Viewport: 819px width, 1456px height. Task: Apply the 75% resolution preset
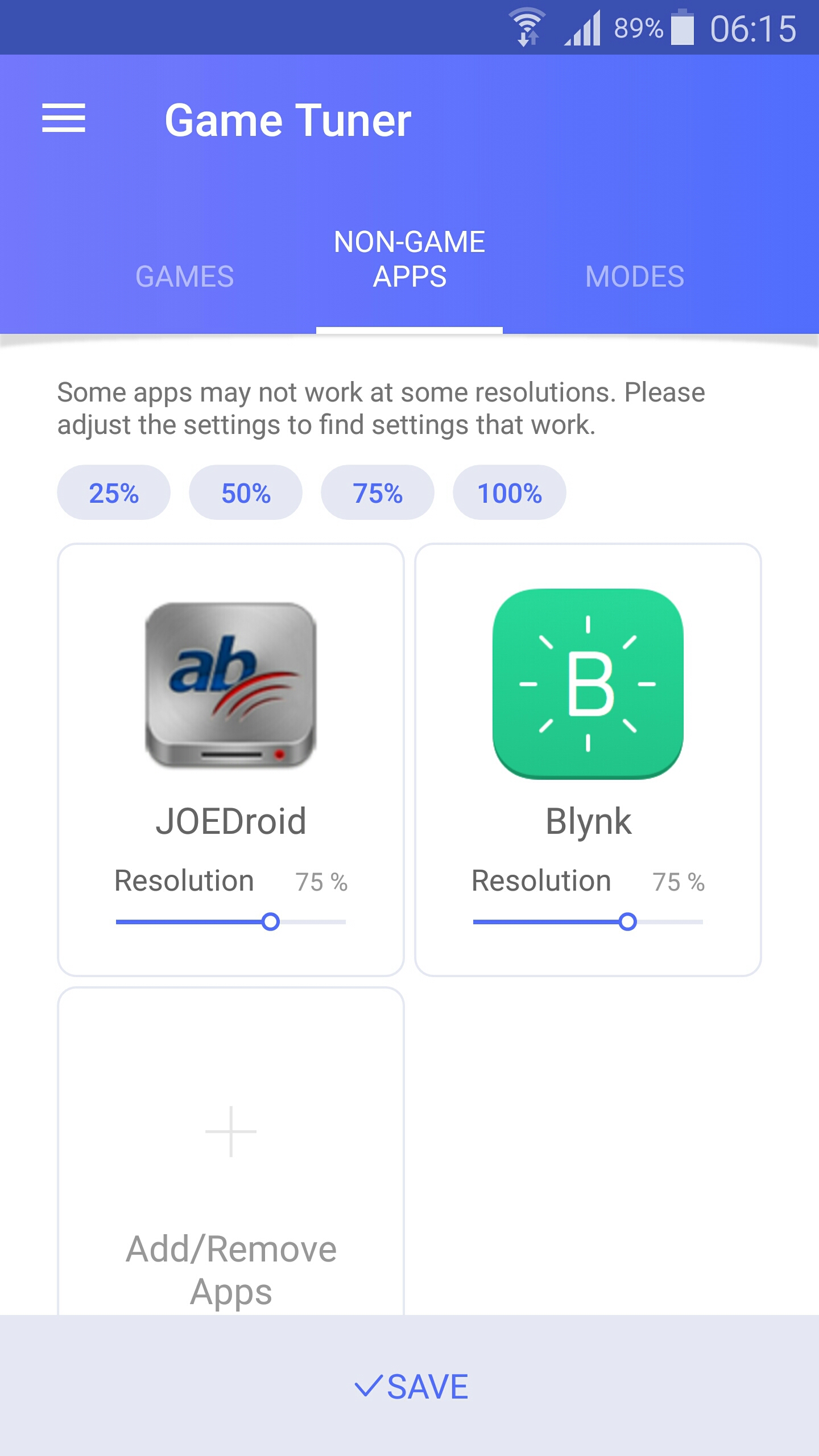[378, 493]
